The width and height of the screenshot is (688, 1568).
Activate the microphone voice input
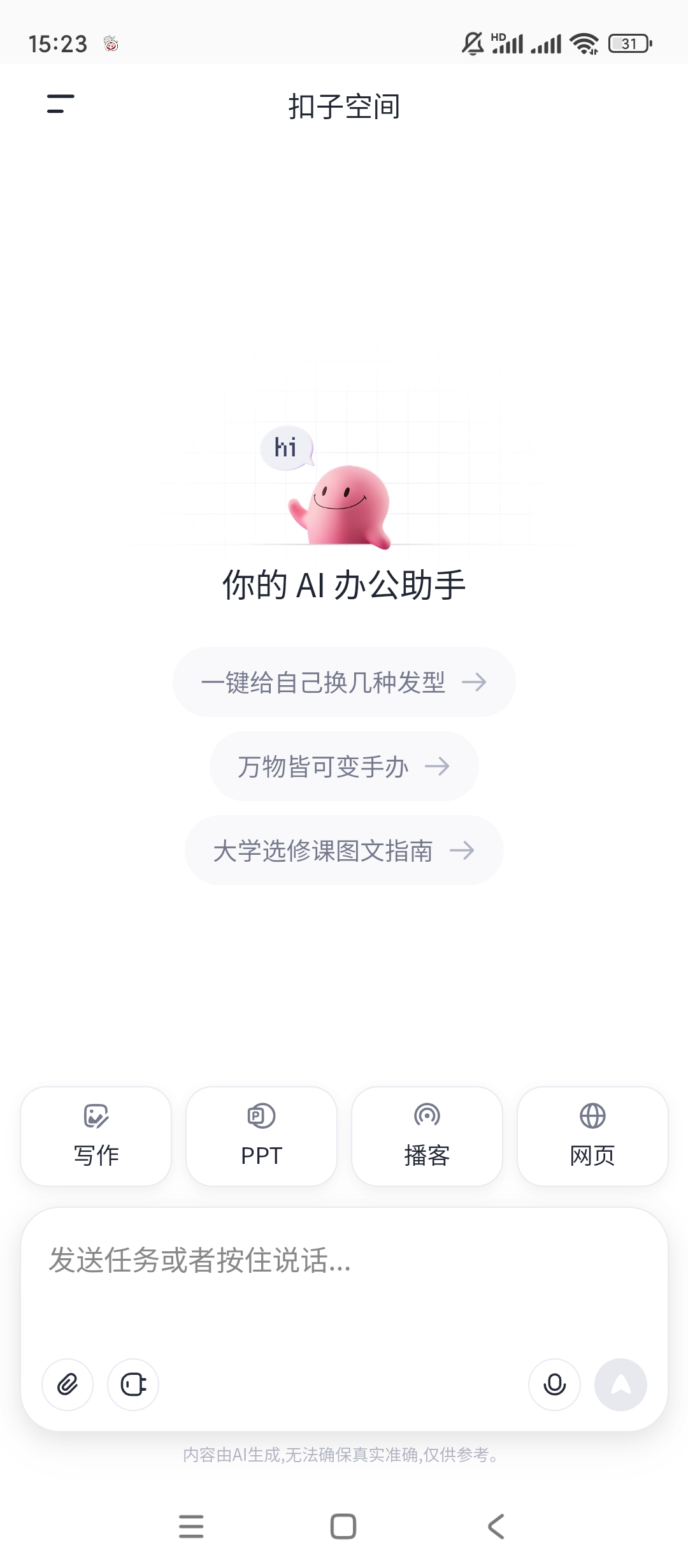[x=554, y=1384]
